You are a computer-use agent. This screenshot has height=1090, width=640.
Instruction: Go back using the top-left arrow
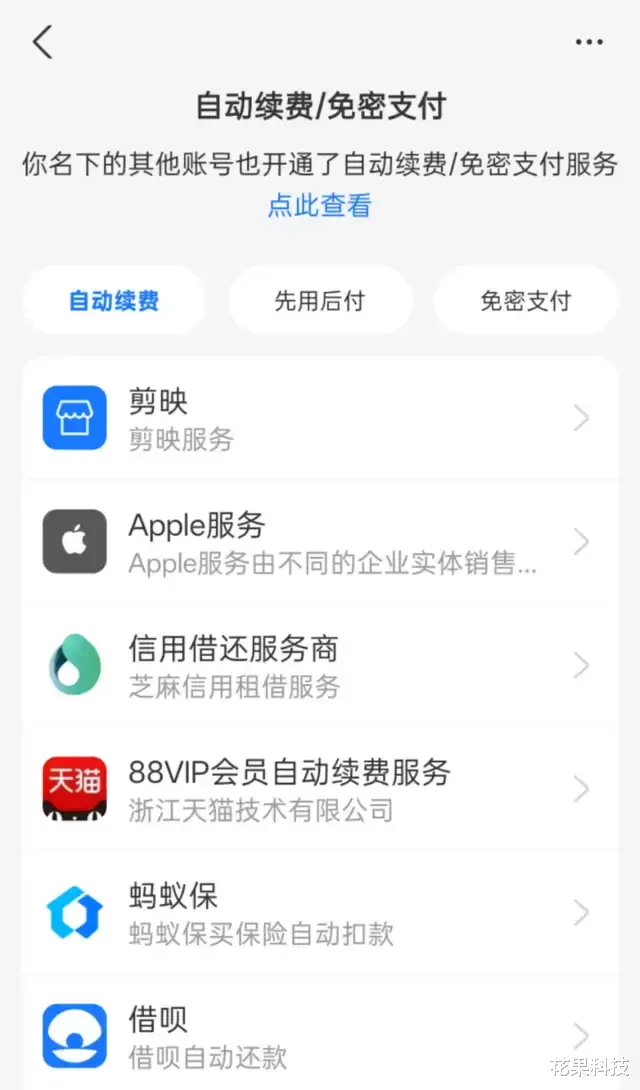pos(43,42)
